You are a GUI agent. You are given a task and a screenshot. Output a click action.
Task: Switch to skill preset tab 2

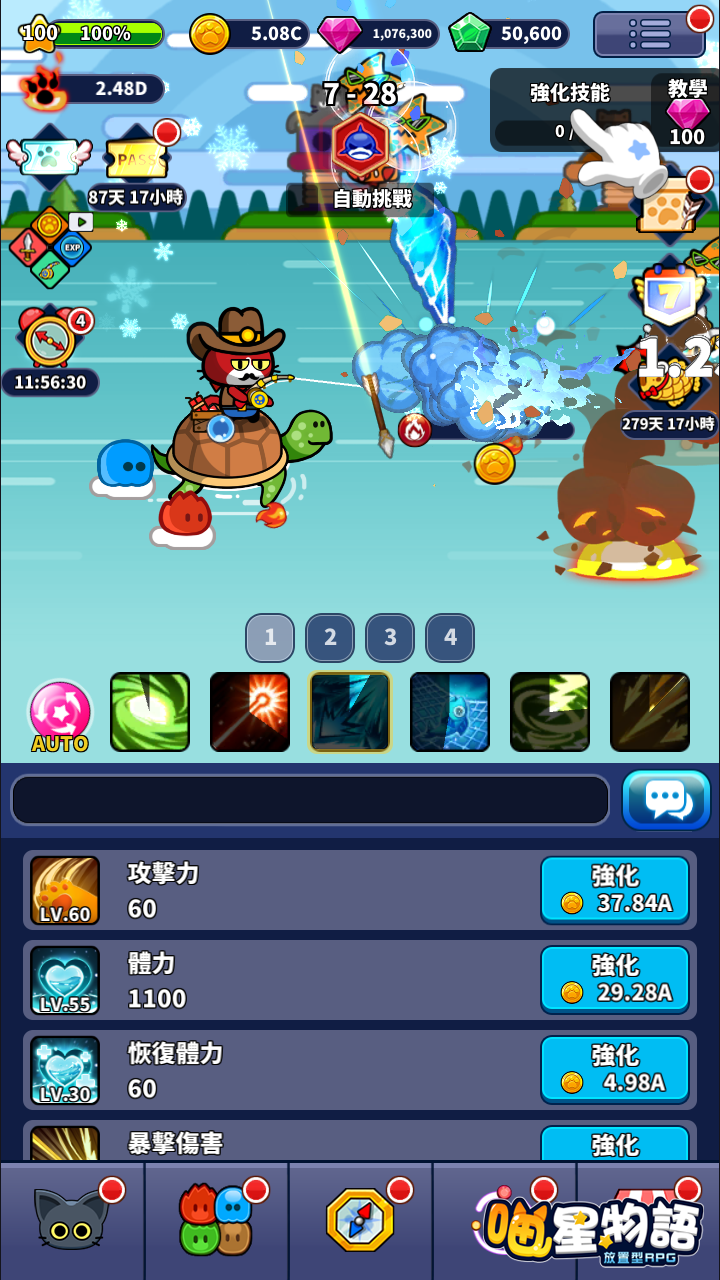point(330,637)
